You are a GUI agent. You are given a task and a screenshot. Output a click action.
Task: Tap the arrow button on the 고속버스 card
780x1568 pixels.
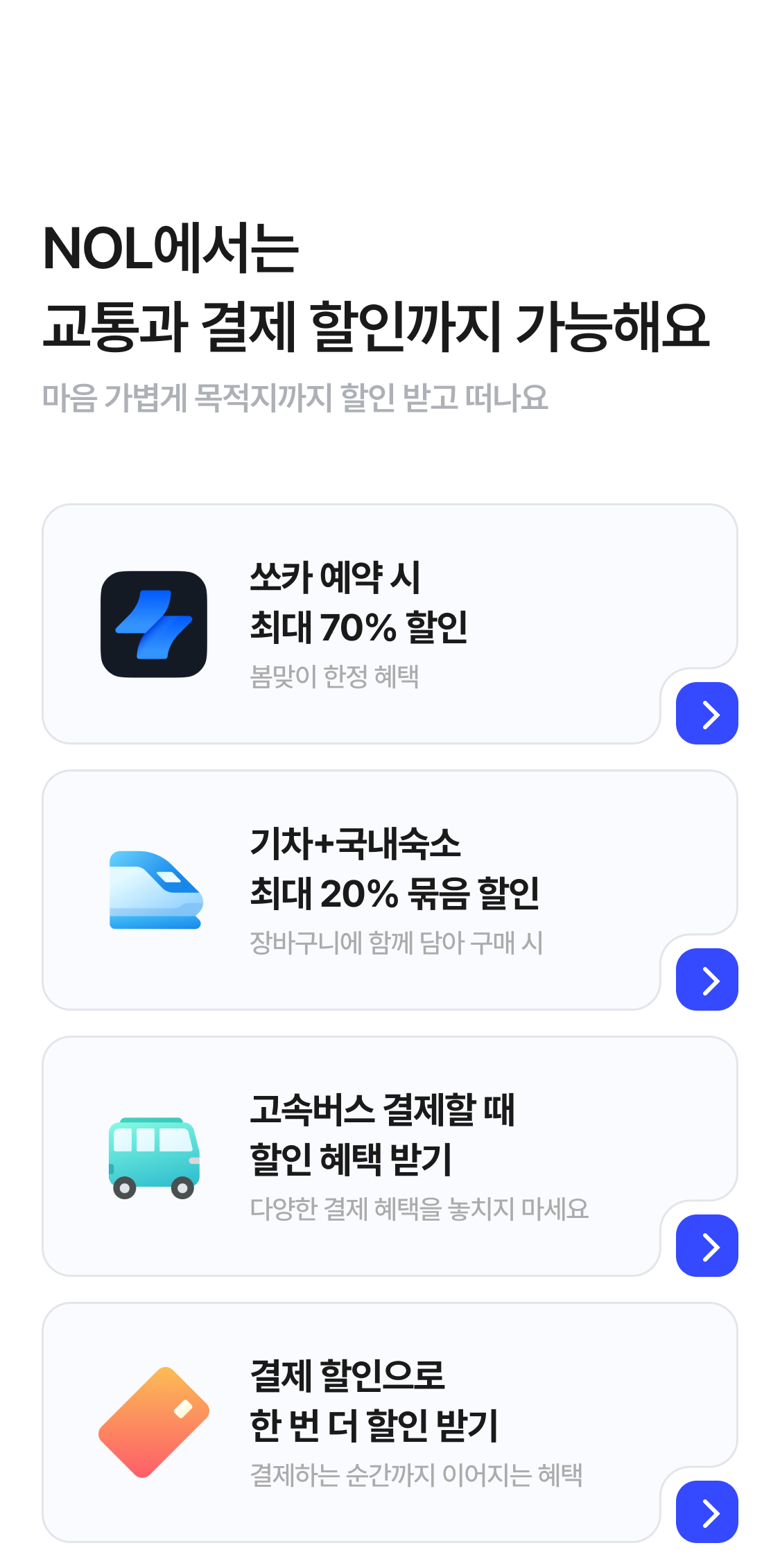click(707, 1246)
